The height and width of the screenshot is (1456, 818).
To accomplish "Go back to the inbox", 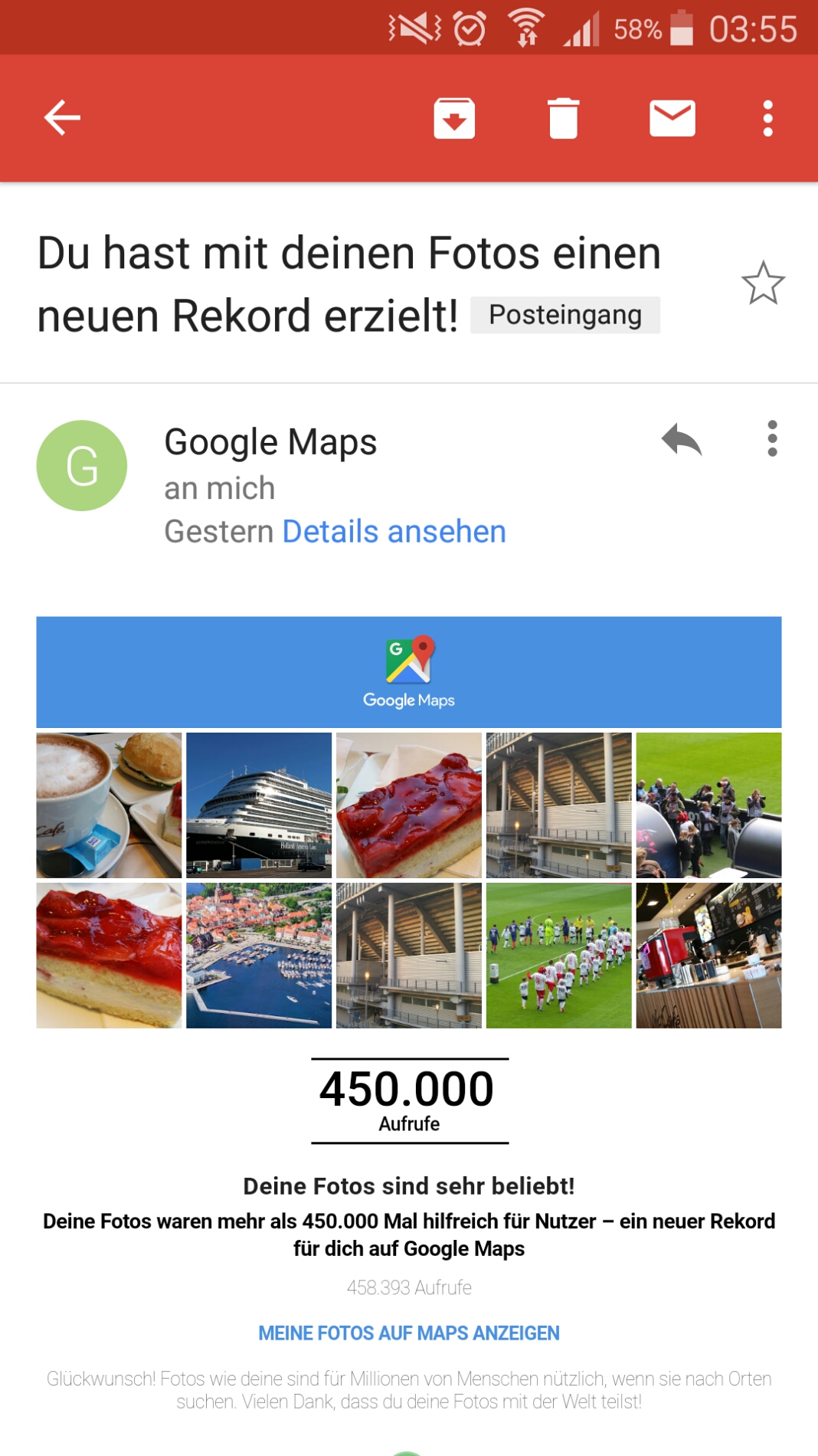I will point(62,118).
